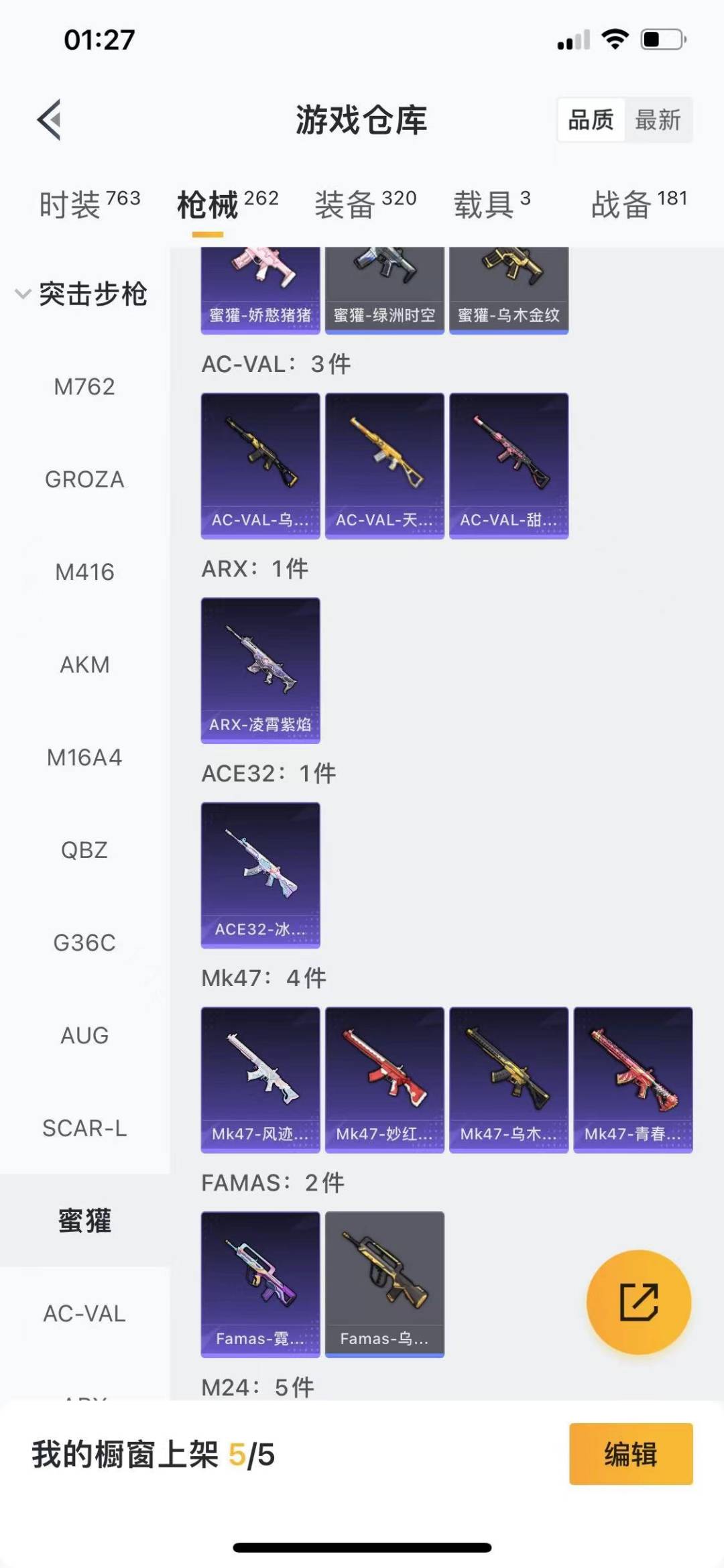Select GROZA in the side list
This screenshot has width=724, height=1568.
(x=84, y=479)
